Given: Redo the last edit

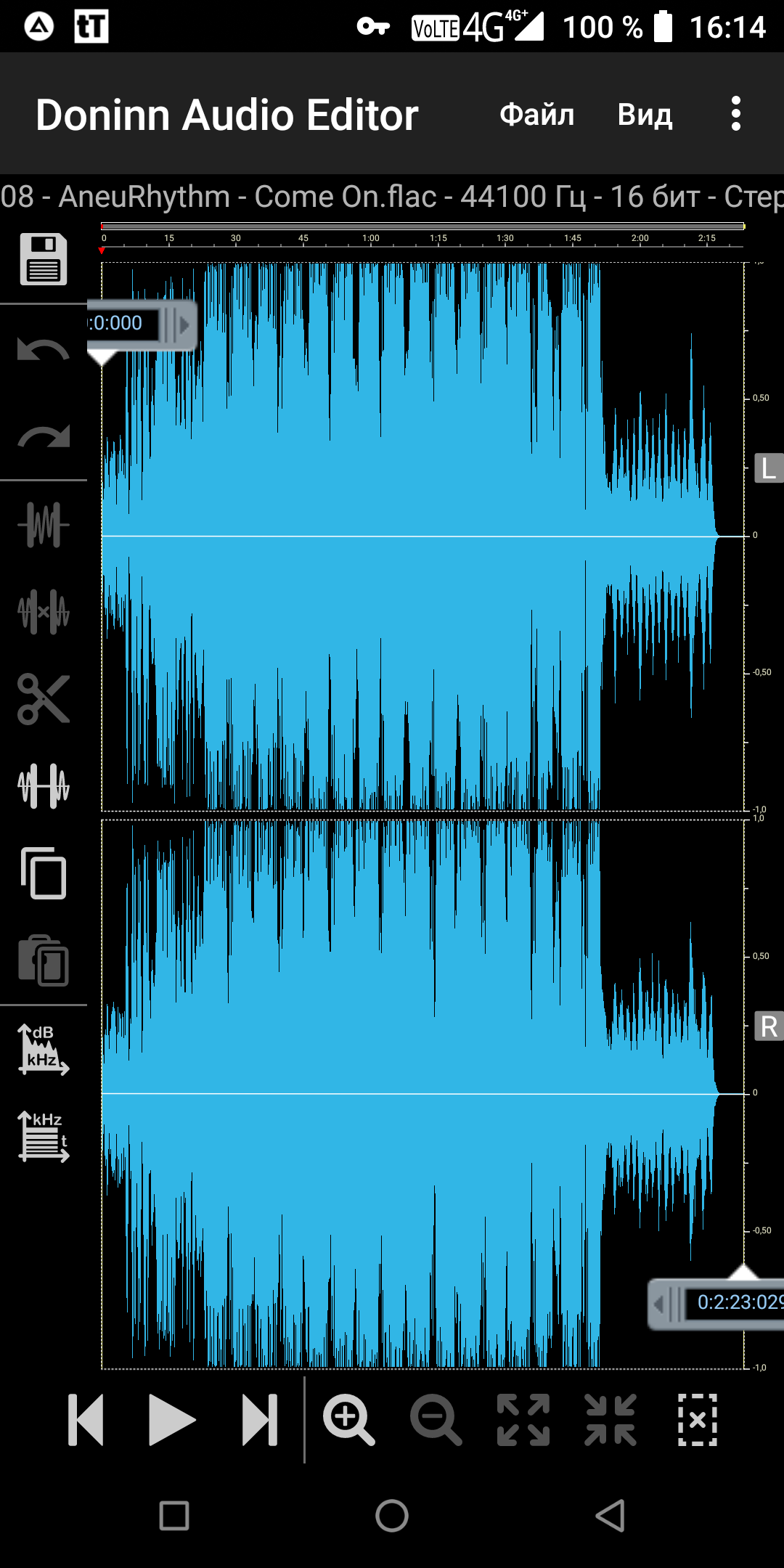Looking at the screenshot, I should (44, 436).
